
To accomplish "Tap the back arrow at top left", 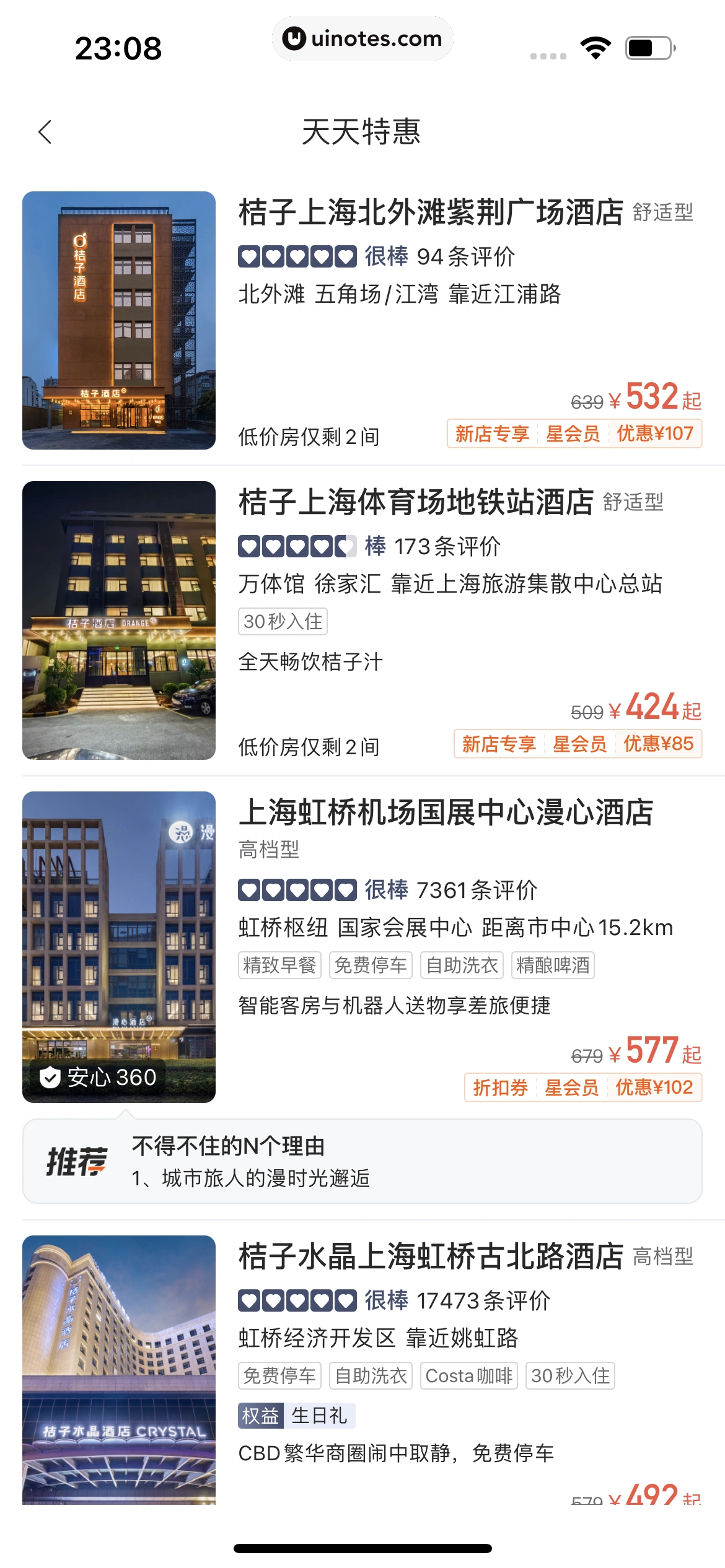I will [43, 132].
